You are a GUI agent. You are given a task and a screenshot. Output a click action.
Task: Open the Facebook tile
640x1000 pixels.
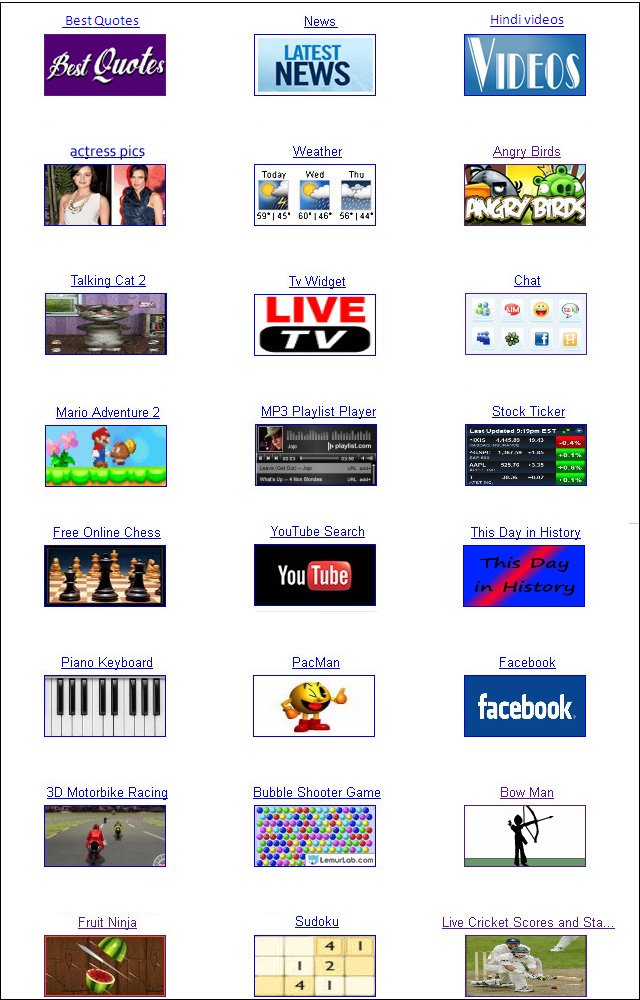point(525,706)
